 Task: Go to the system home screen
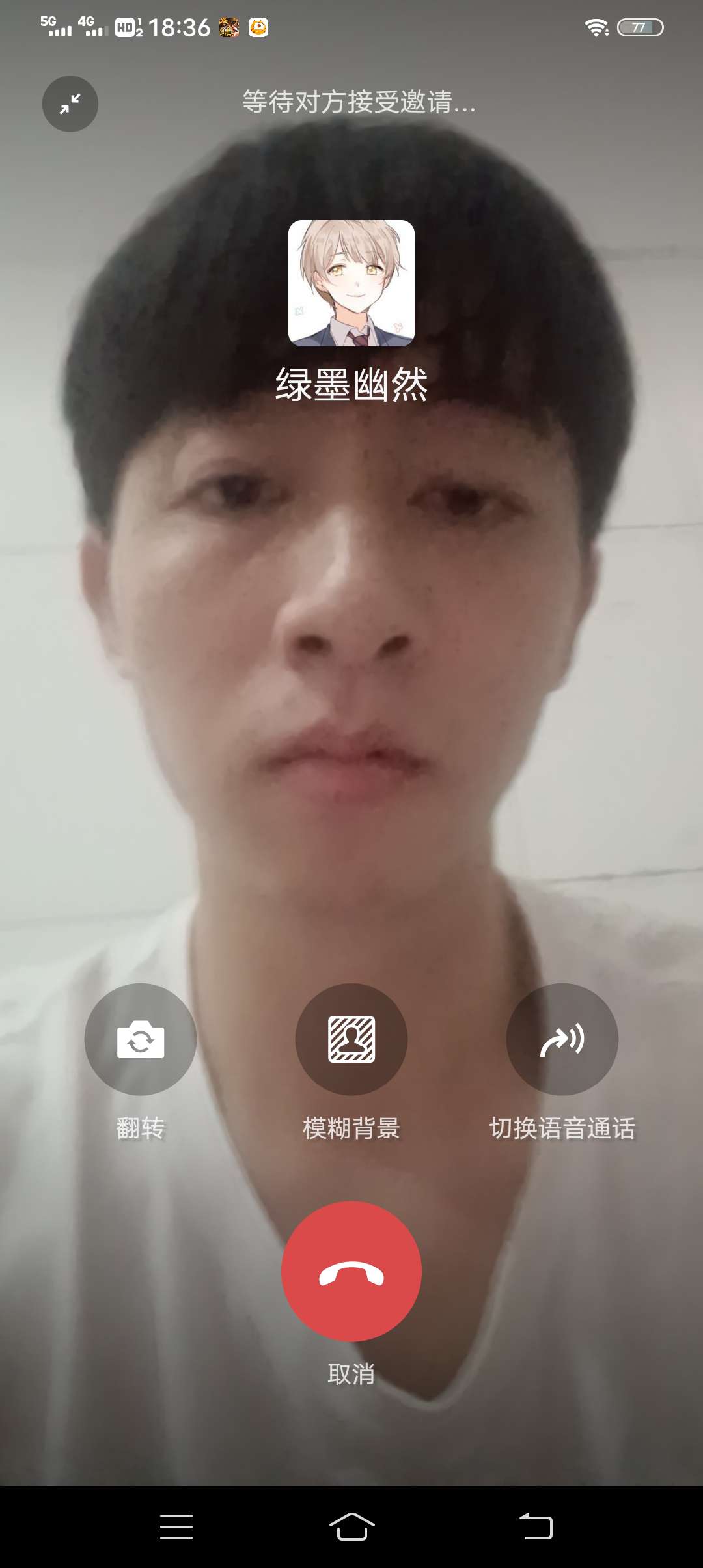click(x=351, y=1526)
